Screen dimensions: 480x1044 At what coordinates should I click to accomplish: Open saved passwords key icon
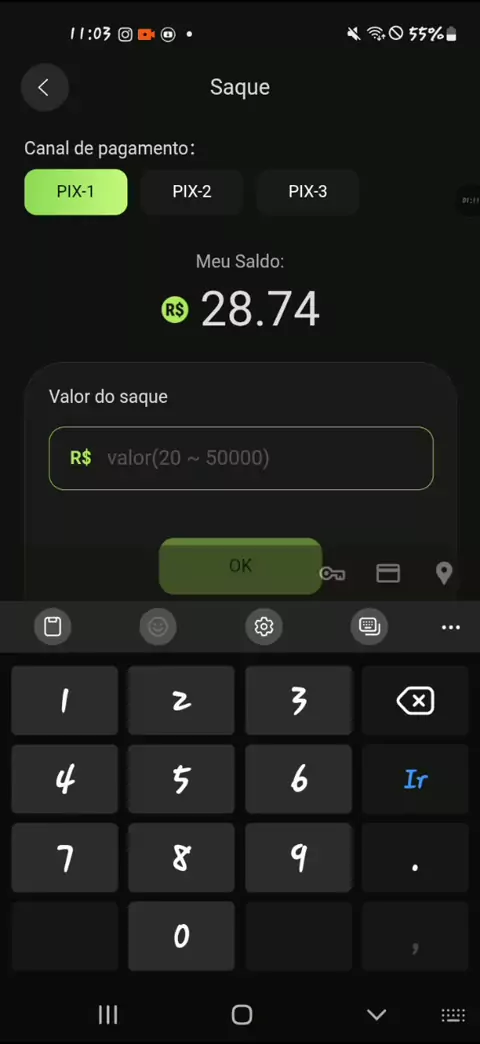pyautogui.click(x=332, y=573)
